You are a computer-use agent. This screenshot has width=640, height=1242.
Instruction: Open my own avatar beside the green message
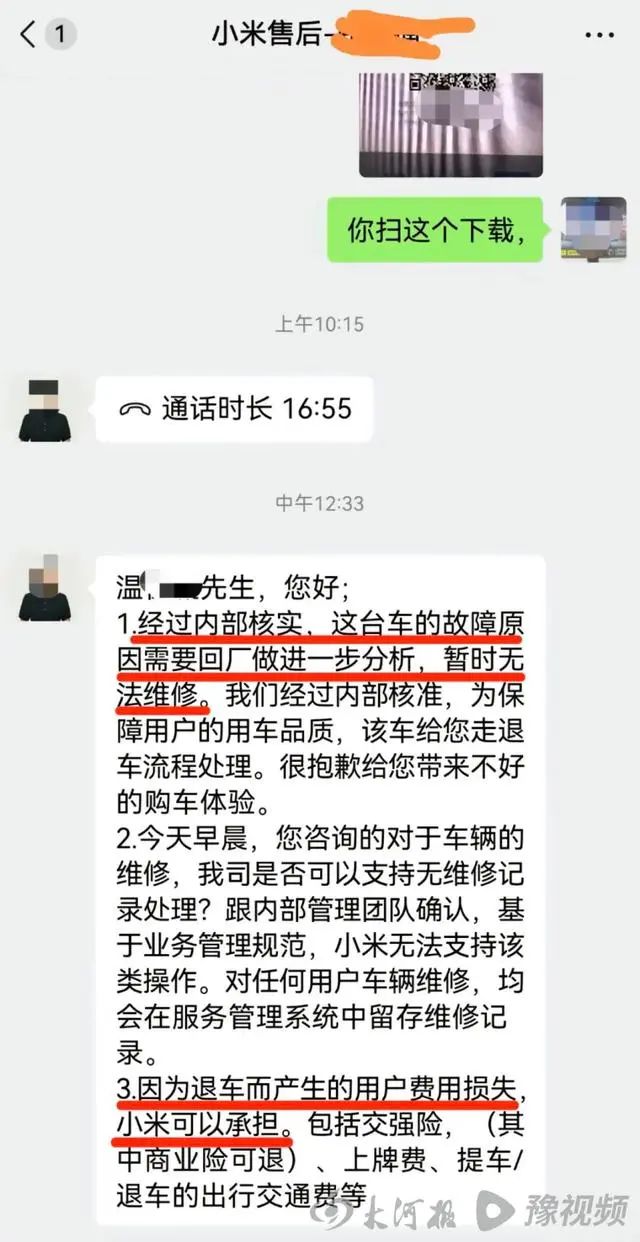tap(593, 230)
